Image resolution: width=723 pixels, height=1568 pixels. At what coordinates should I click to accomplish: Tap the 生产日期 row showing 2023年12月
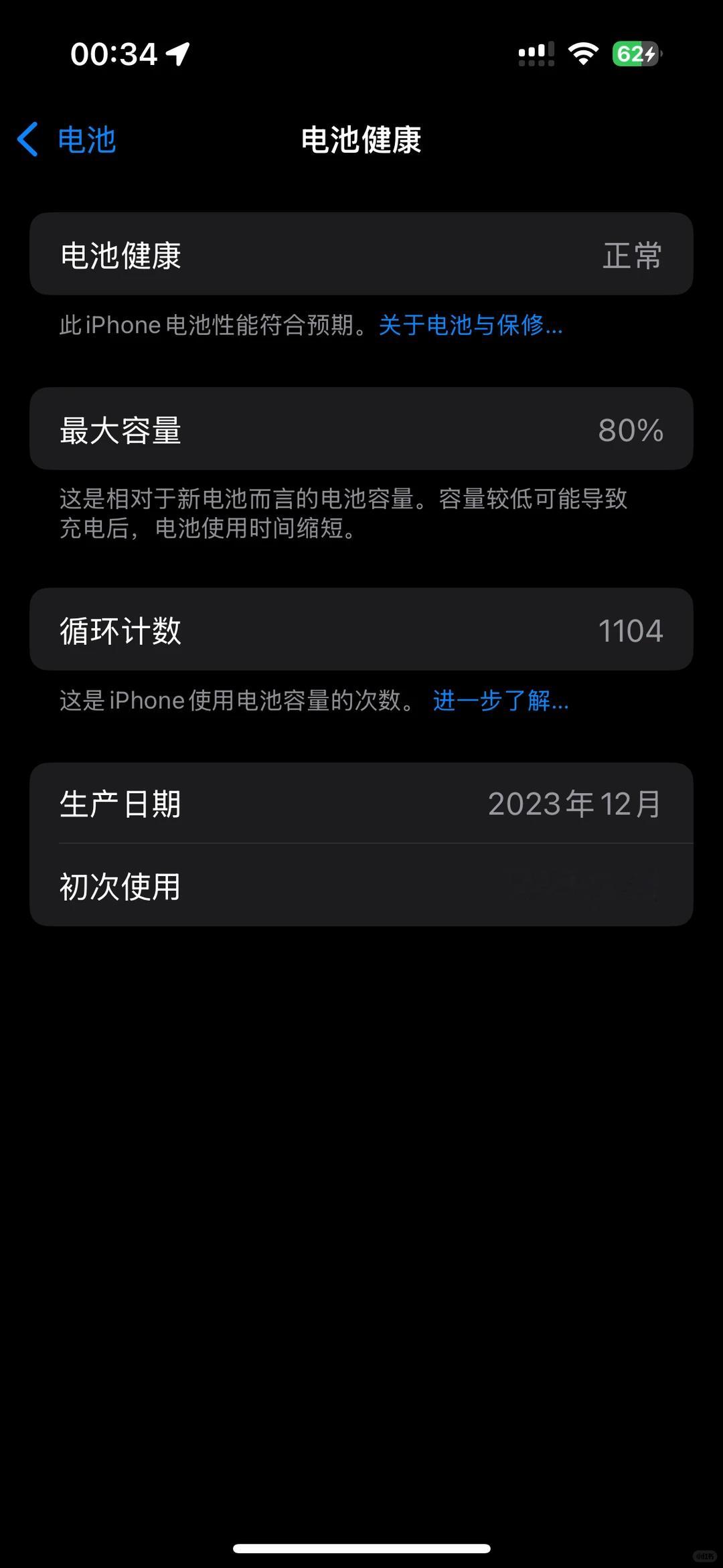361,804
